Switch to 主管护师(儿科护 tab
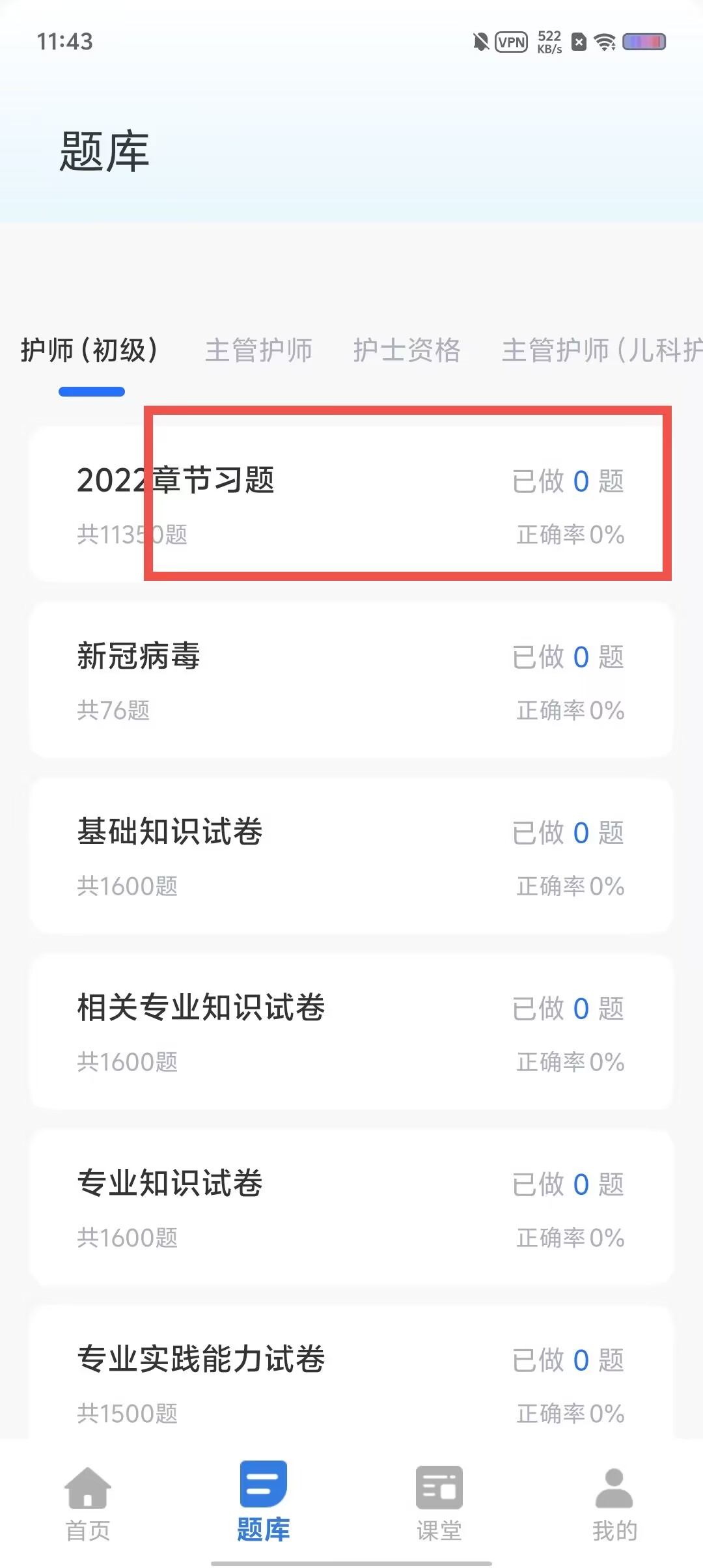The width and height of the screenshot is (703, 1568). pos(602,350)
